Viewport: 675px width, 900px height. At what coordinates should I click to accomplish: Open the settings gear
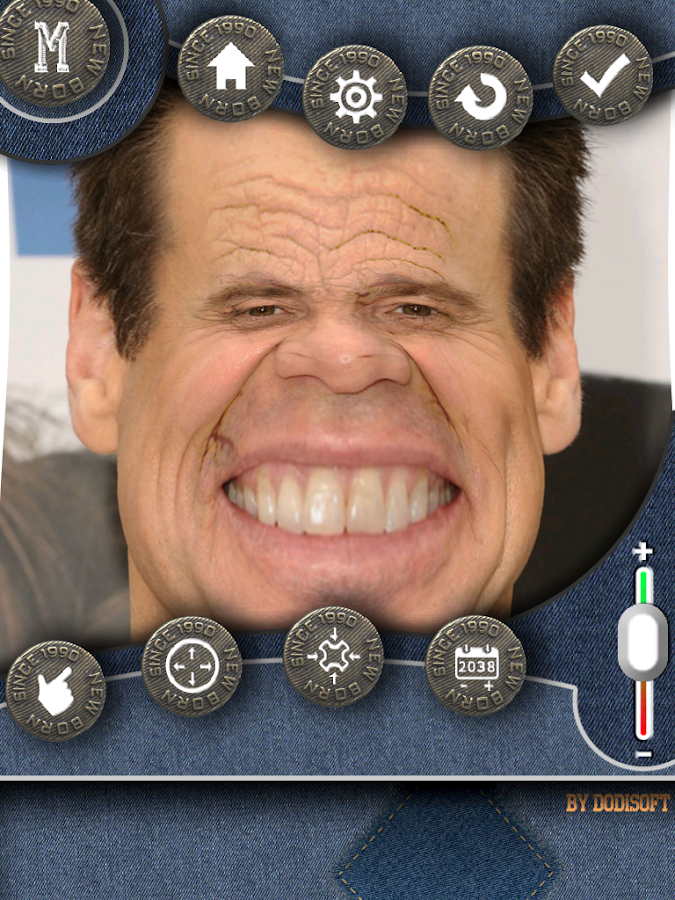click(x=354, y=97)
